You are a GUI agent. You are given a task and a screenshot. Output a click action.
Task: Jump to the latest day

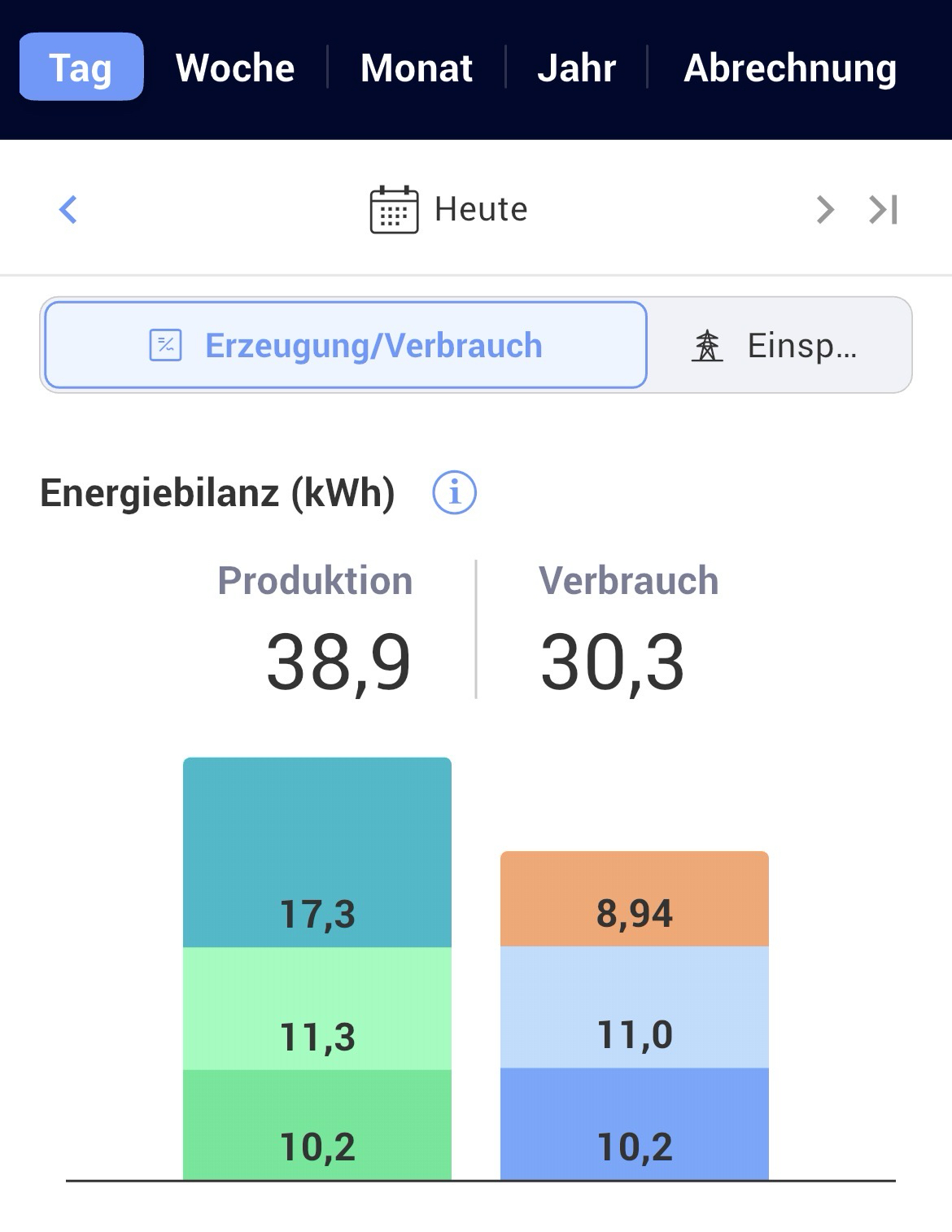(884, 210)
